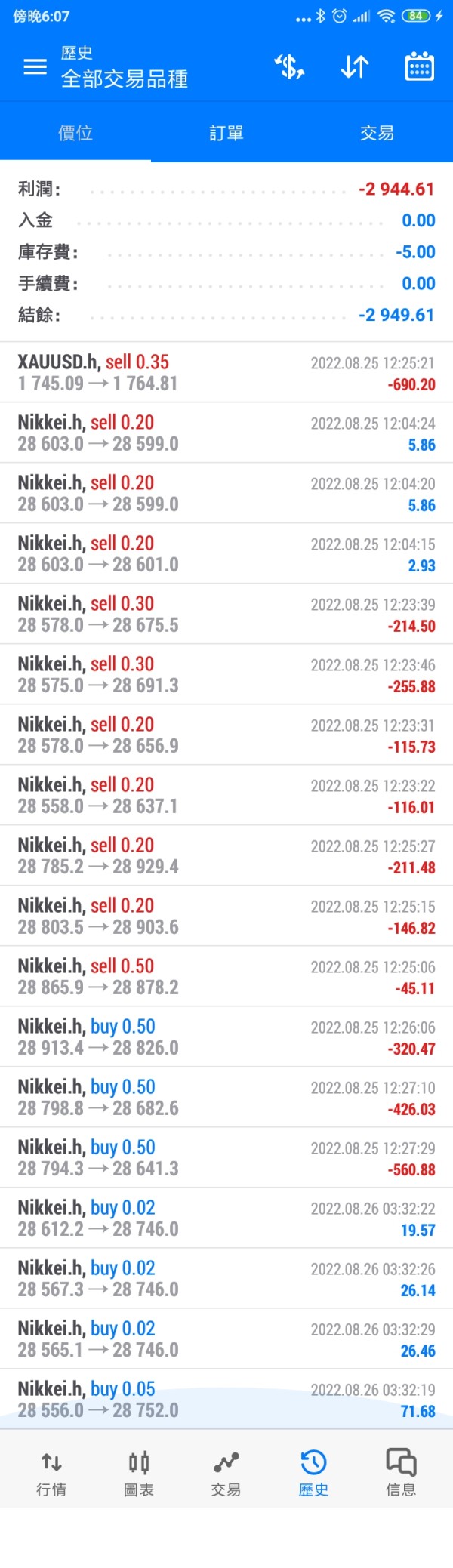Screen dimensions: 453x1568
Task: Go to the 行情 quotes tab
Action: 51,1474
